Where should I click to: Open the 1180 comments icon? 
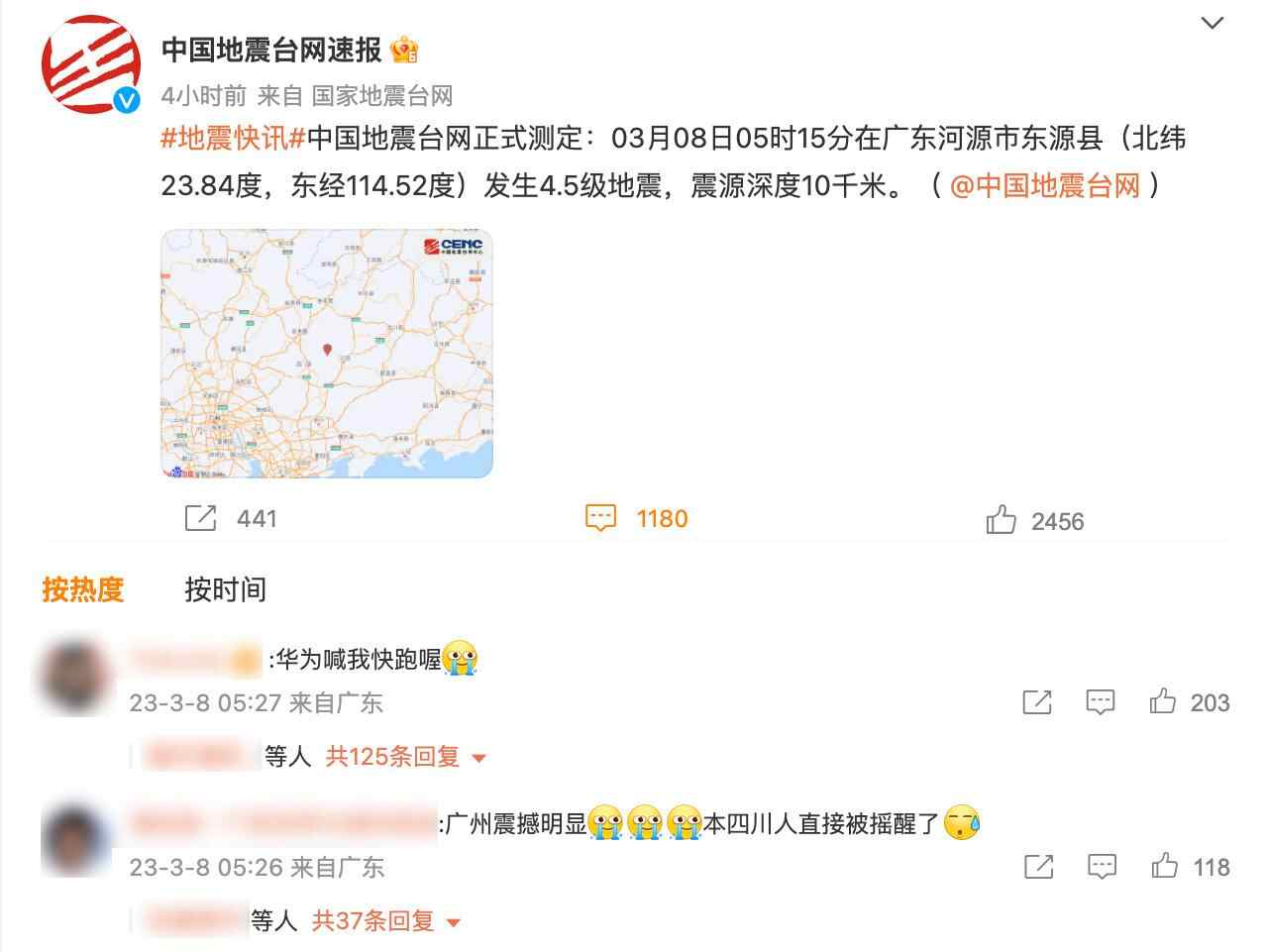[x=601, y=518]
